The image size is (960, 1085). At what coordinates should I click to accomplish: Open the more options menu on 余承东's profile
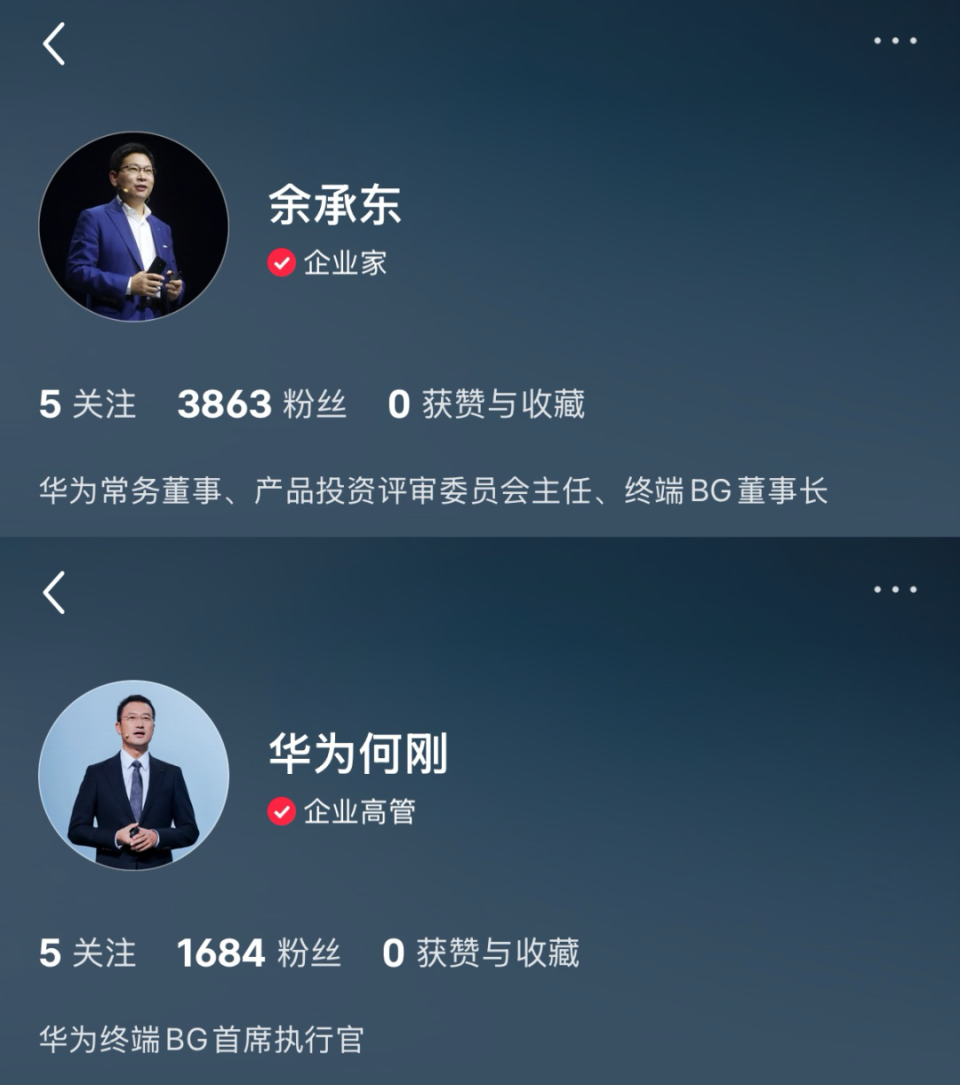(x=895, y=40)
